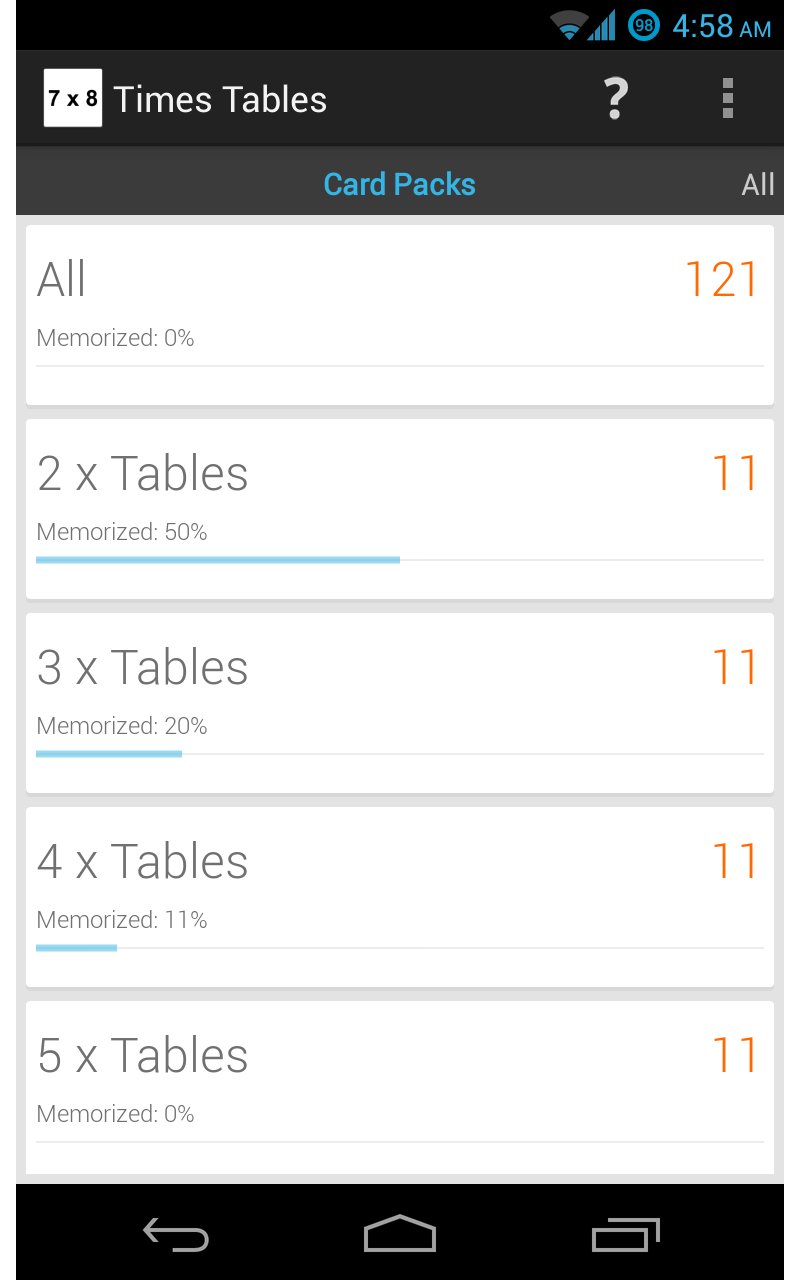This screenshot has width=800, height=1280.
Task: Open recent apps with the recents icon
Action: (x=625, y=1233)
